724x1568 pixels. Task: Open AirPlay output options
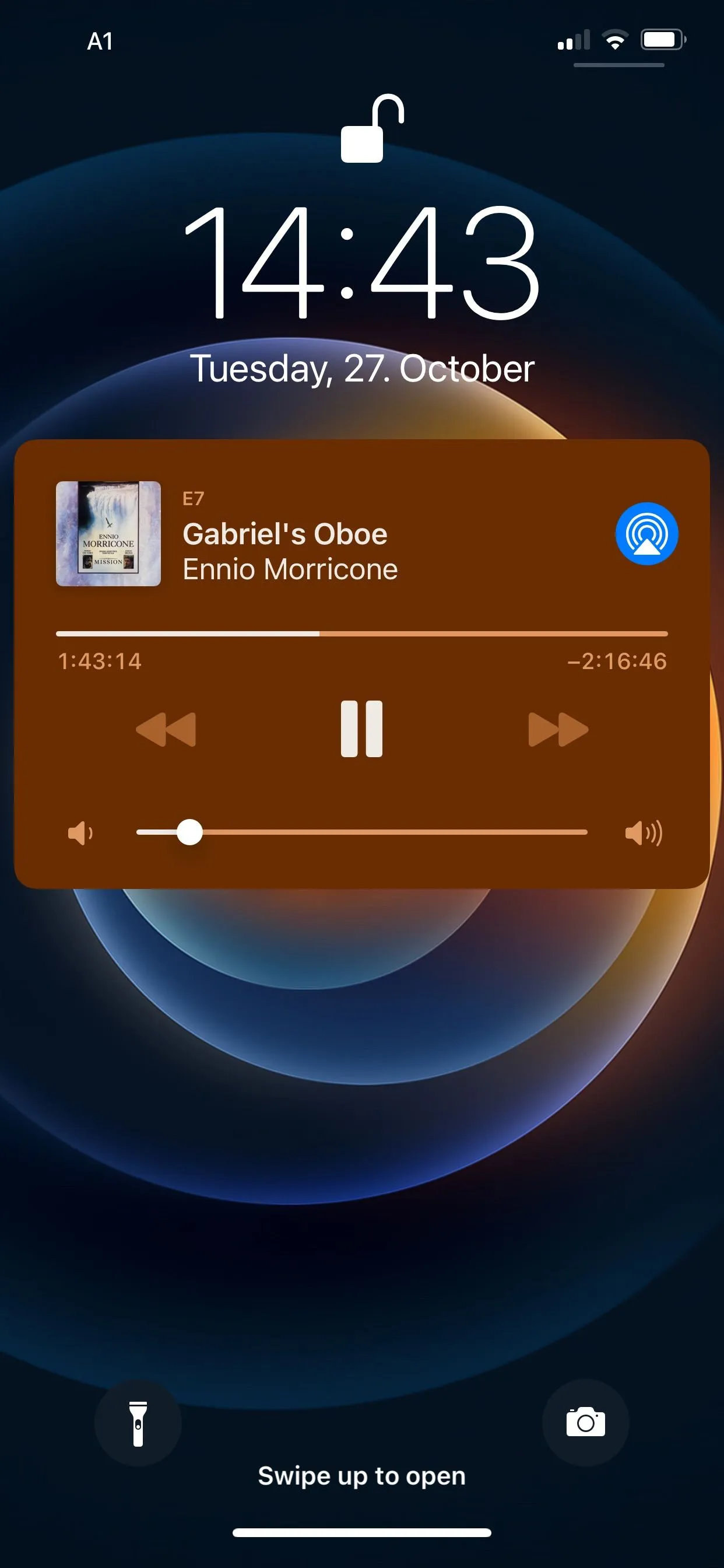click(x=646, y=533)
